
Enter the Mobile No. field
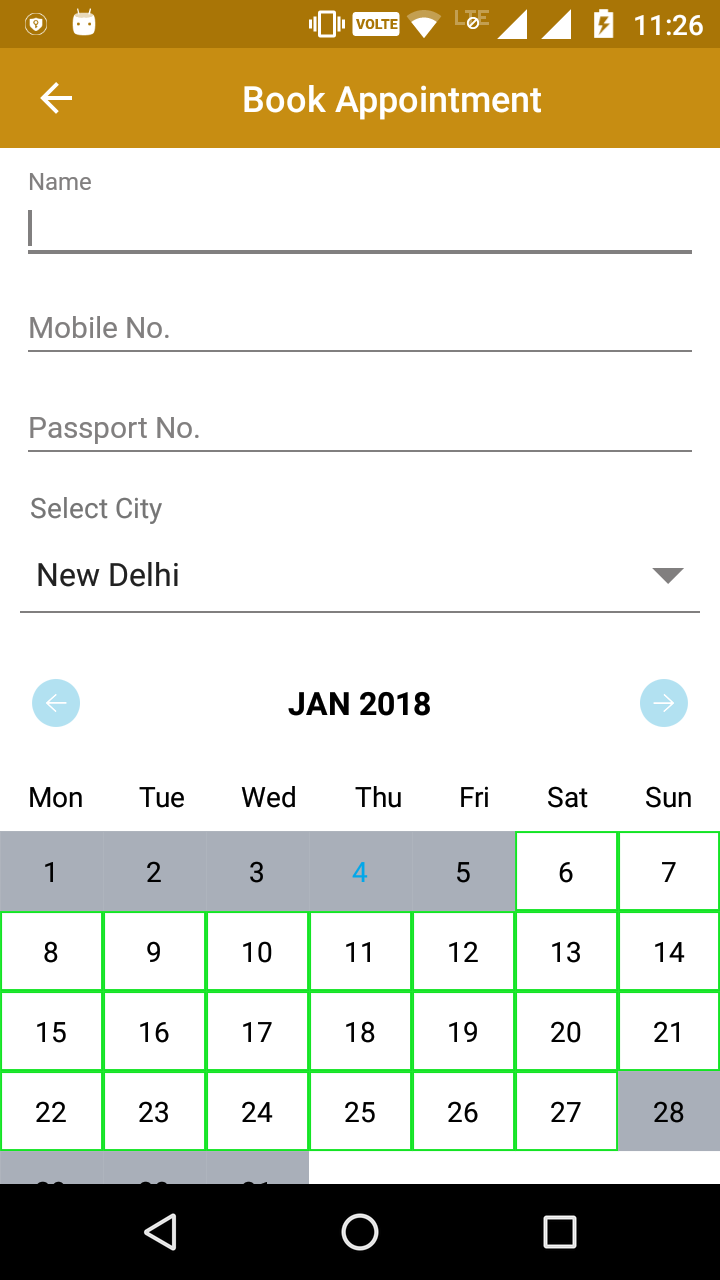pyautogui.click(x=360, y=328)
